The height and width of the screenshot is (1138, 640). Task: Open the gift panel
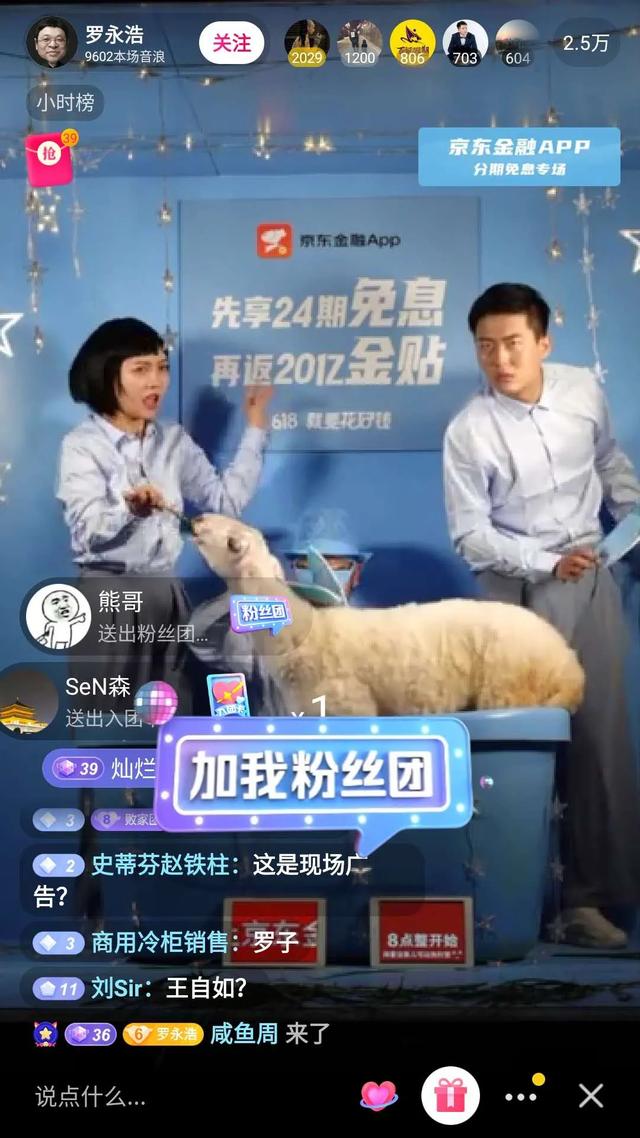pyautogui.click(x=451, y=1096)
